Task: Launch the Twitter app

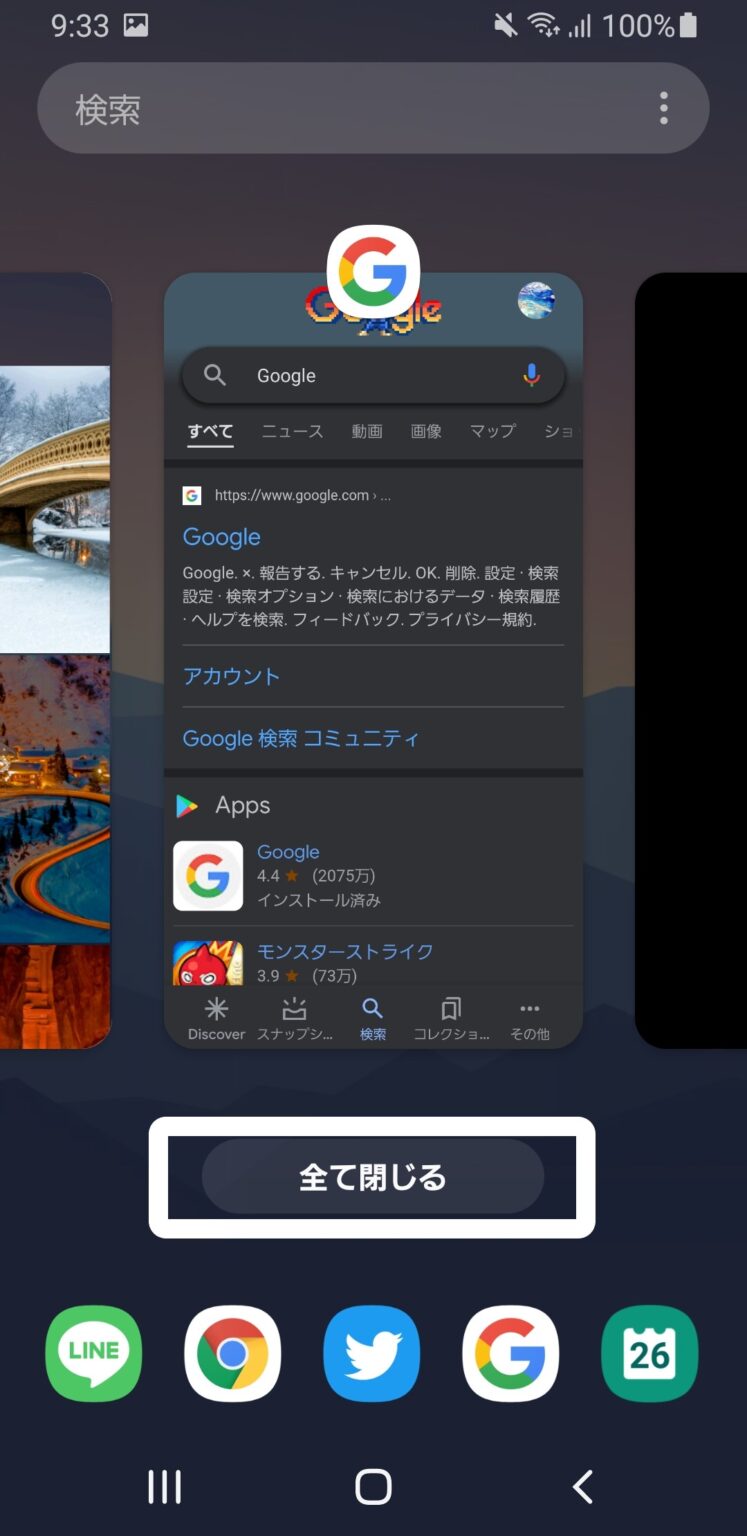Action: (371, 1353)
